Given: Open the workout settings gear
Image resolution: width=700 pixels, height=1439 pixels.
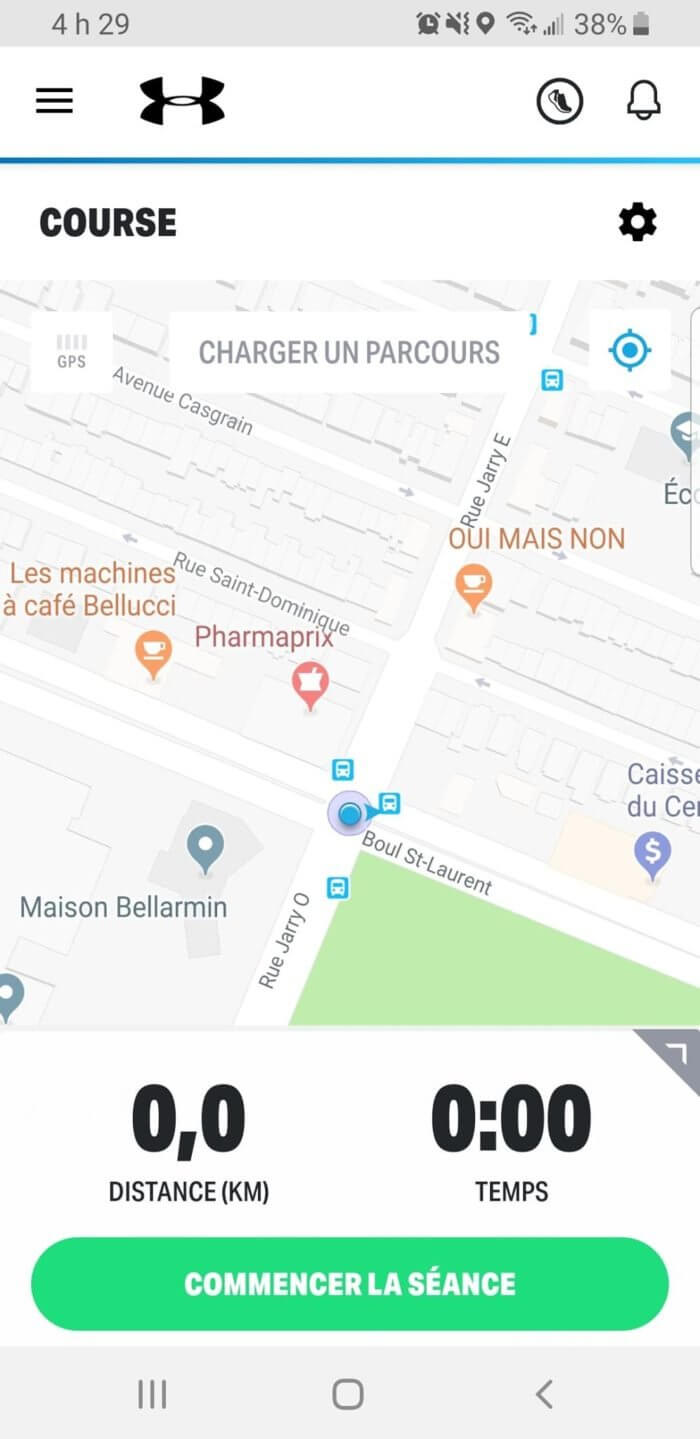Looking at the screenshot, I should (x=637, y=222).
